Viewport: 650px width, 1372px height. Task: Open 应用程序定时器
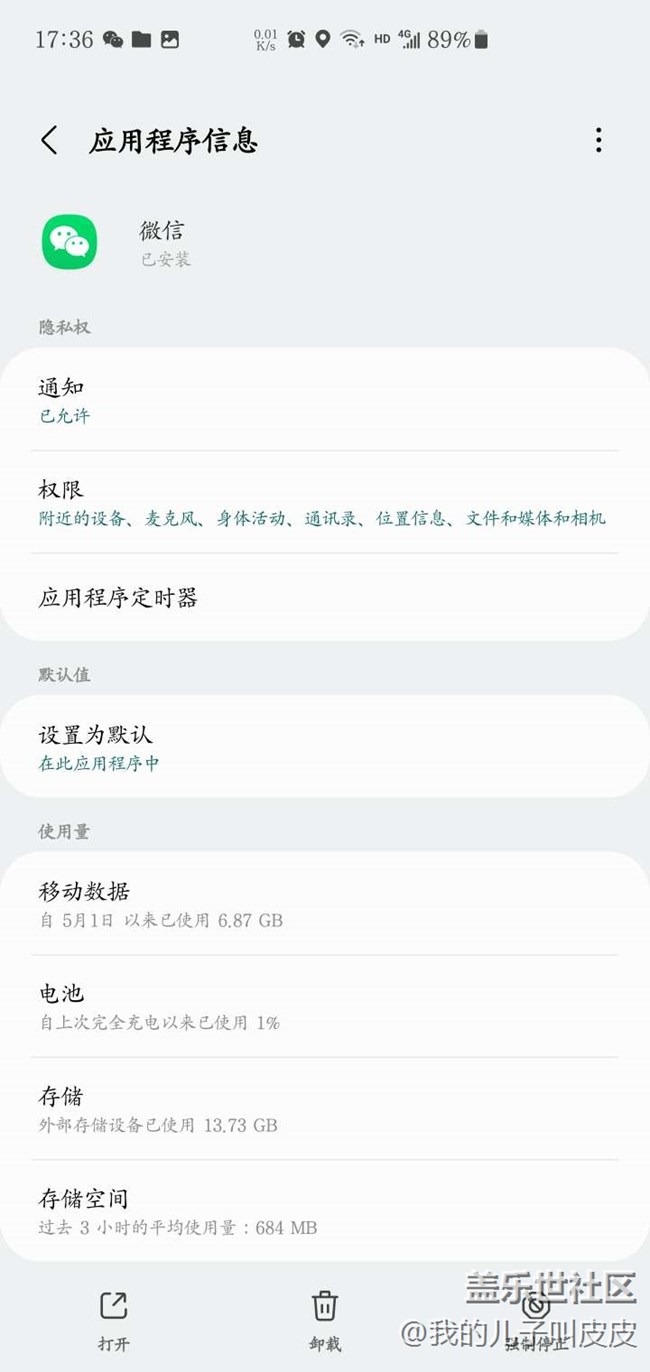click(325, 597)
